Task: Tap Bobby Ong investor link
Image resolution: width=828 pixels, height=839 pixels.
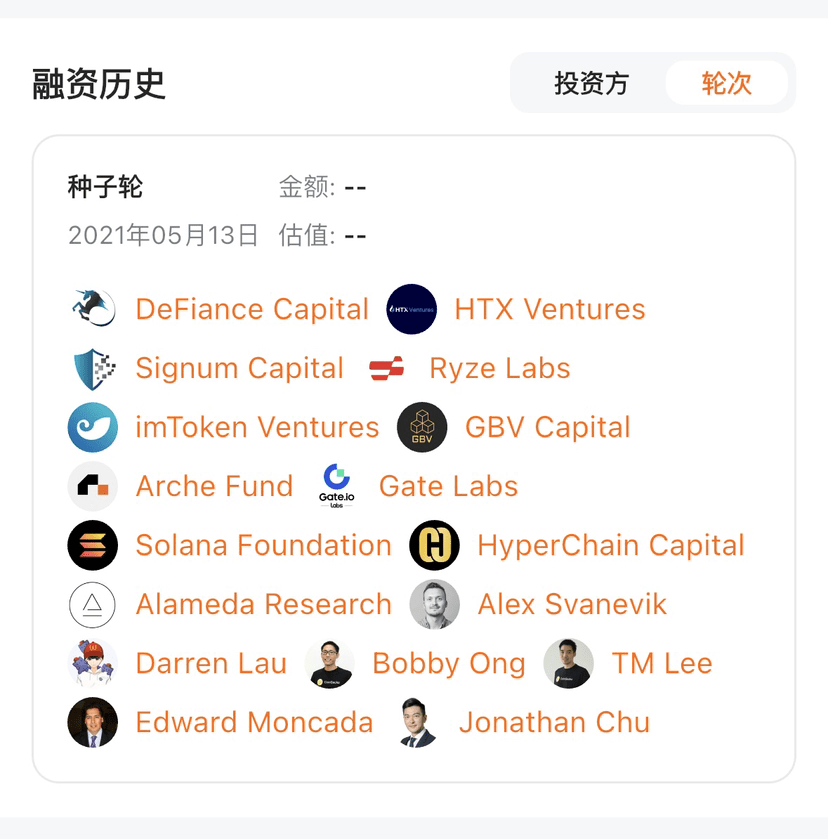Action: [x=448, y=663]
